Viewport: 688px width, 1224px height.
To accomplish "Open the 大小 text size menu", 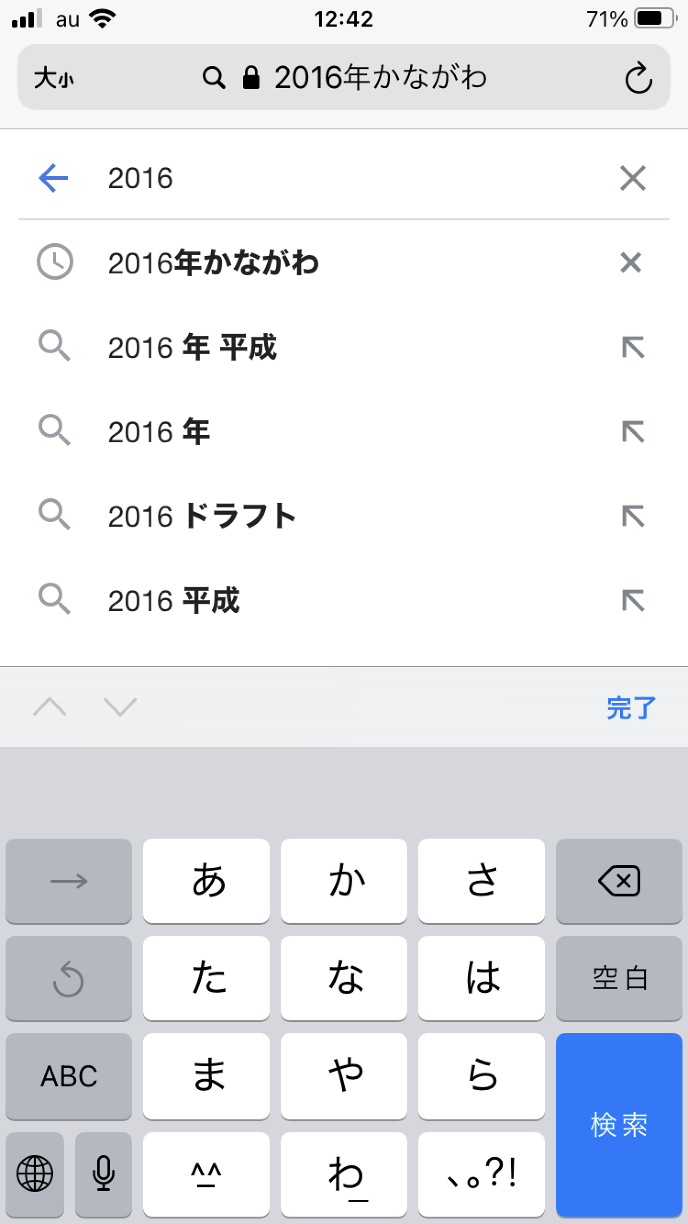I will (x=54, y=78).
